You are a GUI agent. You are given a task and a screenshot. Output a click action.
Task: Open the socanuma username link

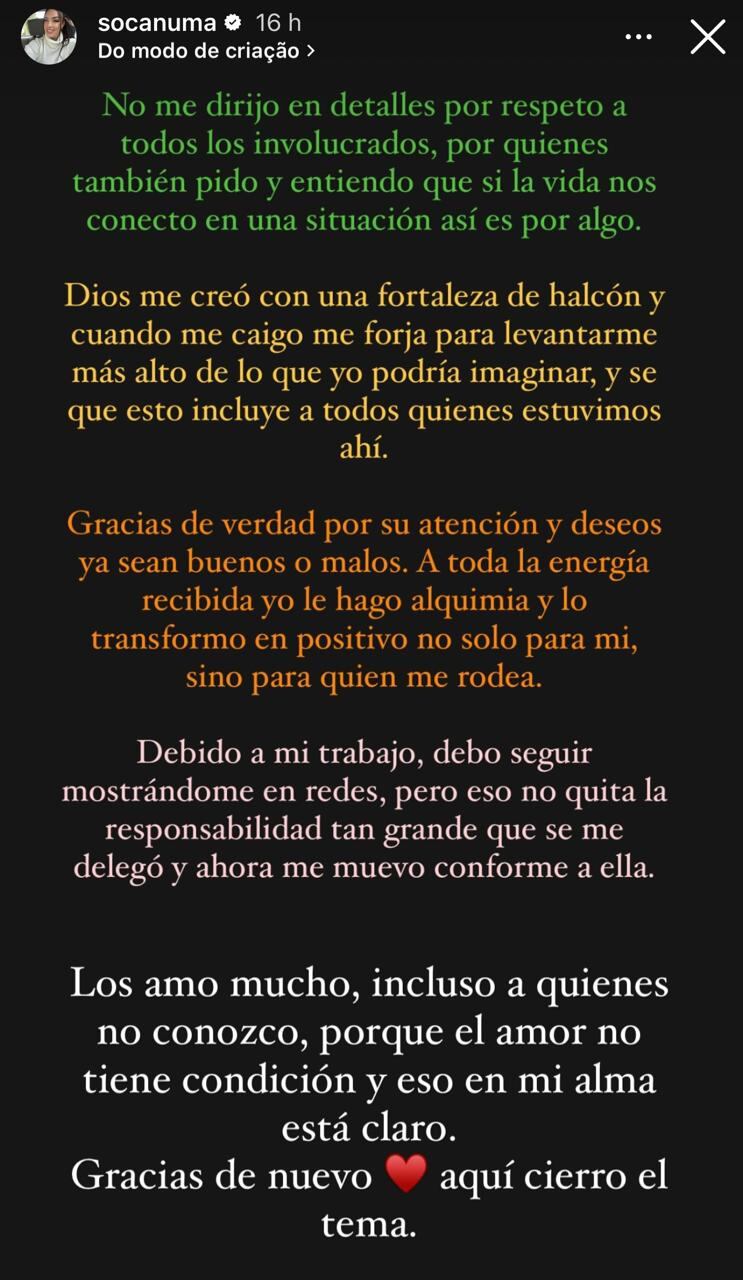pos(157,22)
